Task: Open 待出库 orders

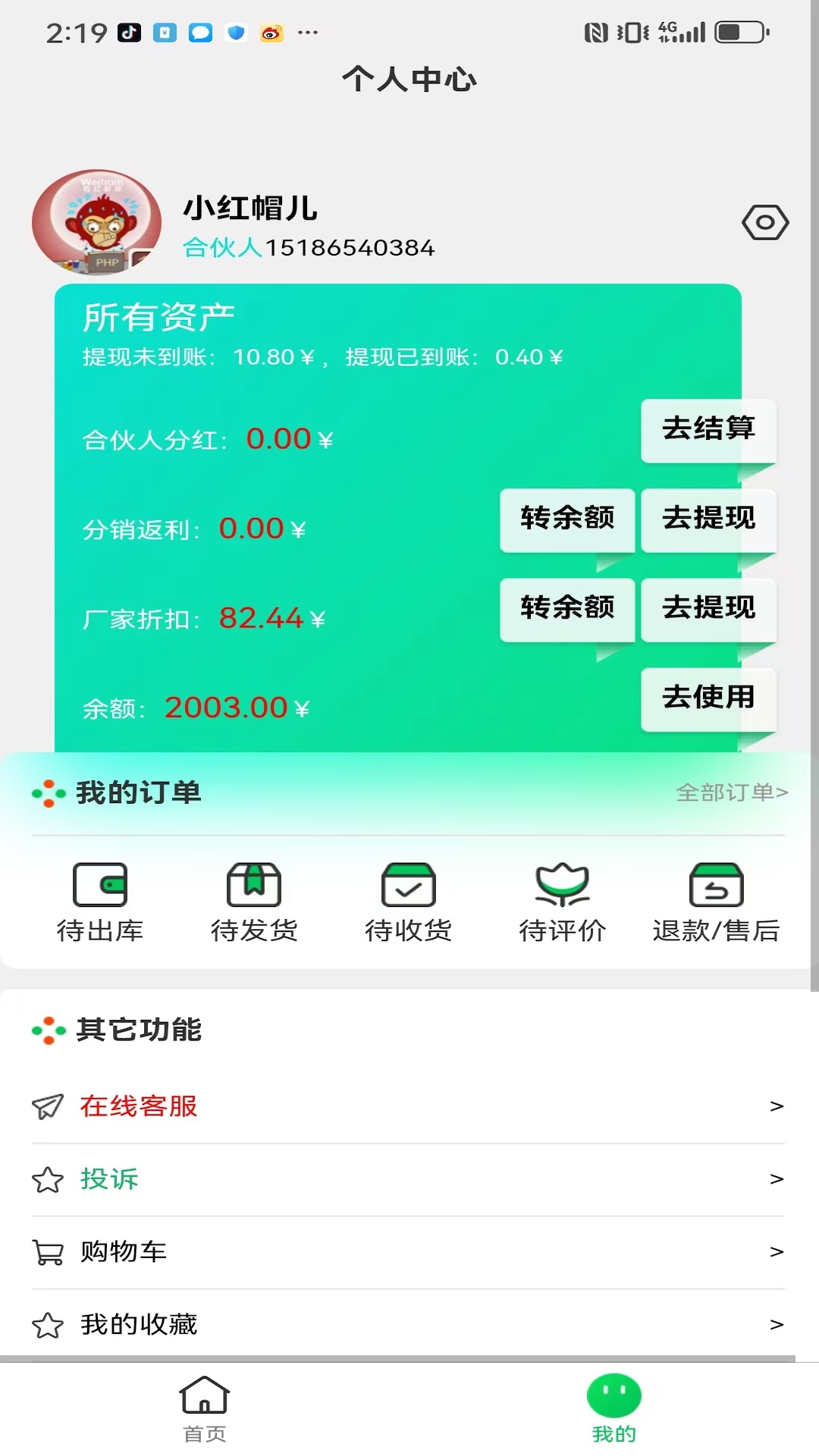Action: tap(100, 902)
